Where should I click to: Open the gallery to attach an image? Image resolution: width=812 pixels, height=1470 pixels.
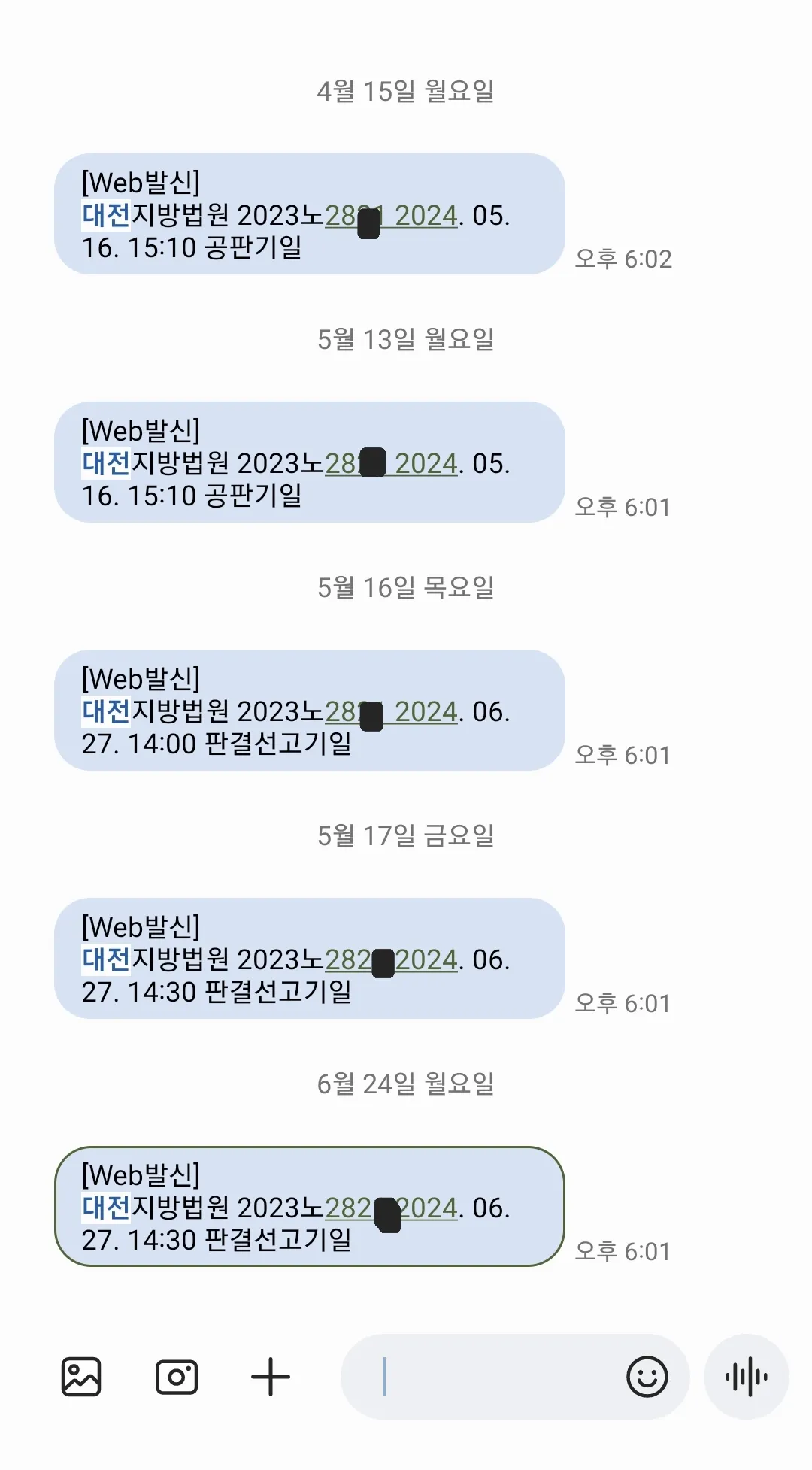coord(80,1378)
